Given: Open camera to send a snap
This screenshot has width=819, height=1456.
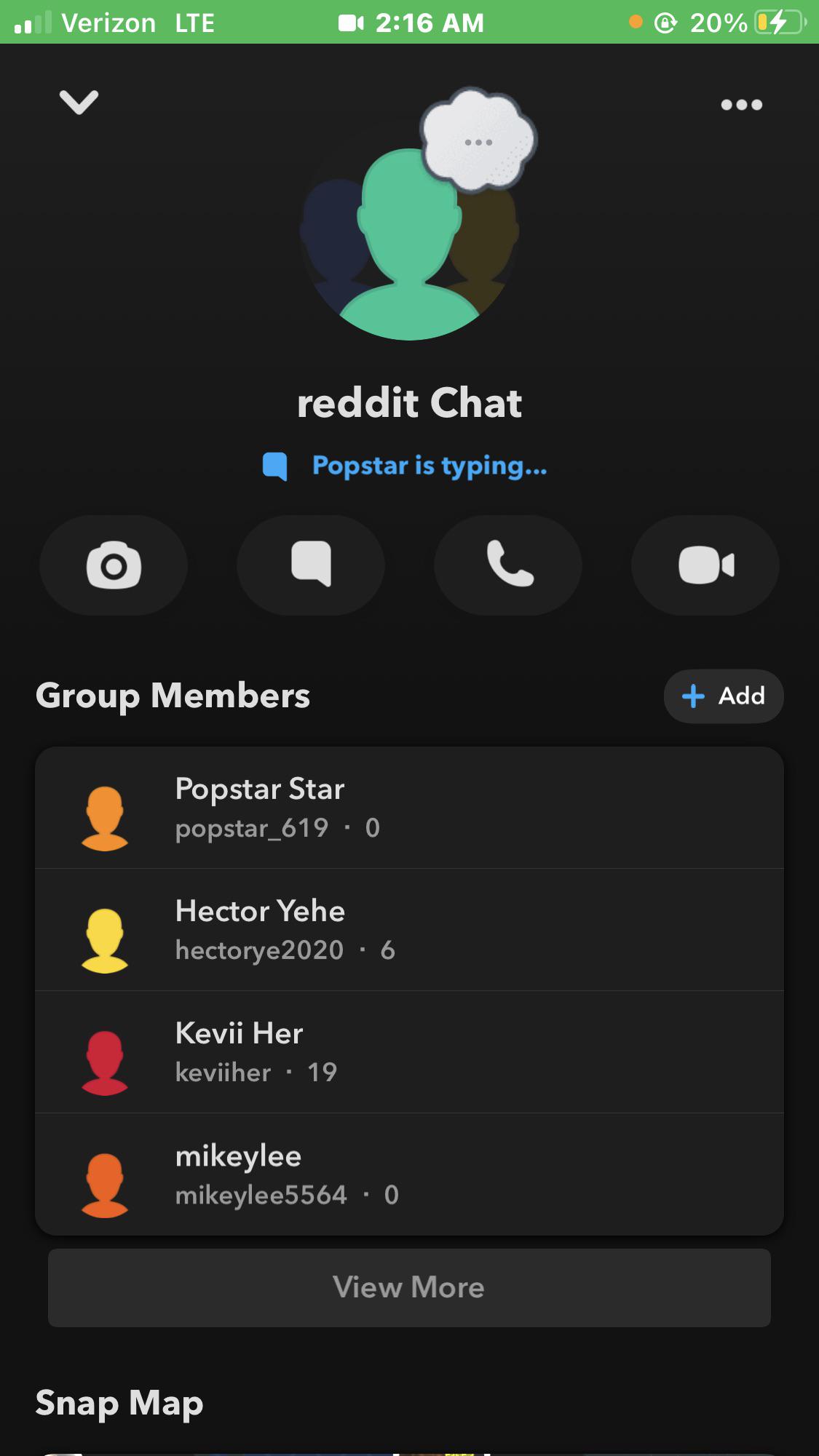Looking at the screenshot, I should pyautogui.click(x=114, y=565).
